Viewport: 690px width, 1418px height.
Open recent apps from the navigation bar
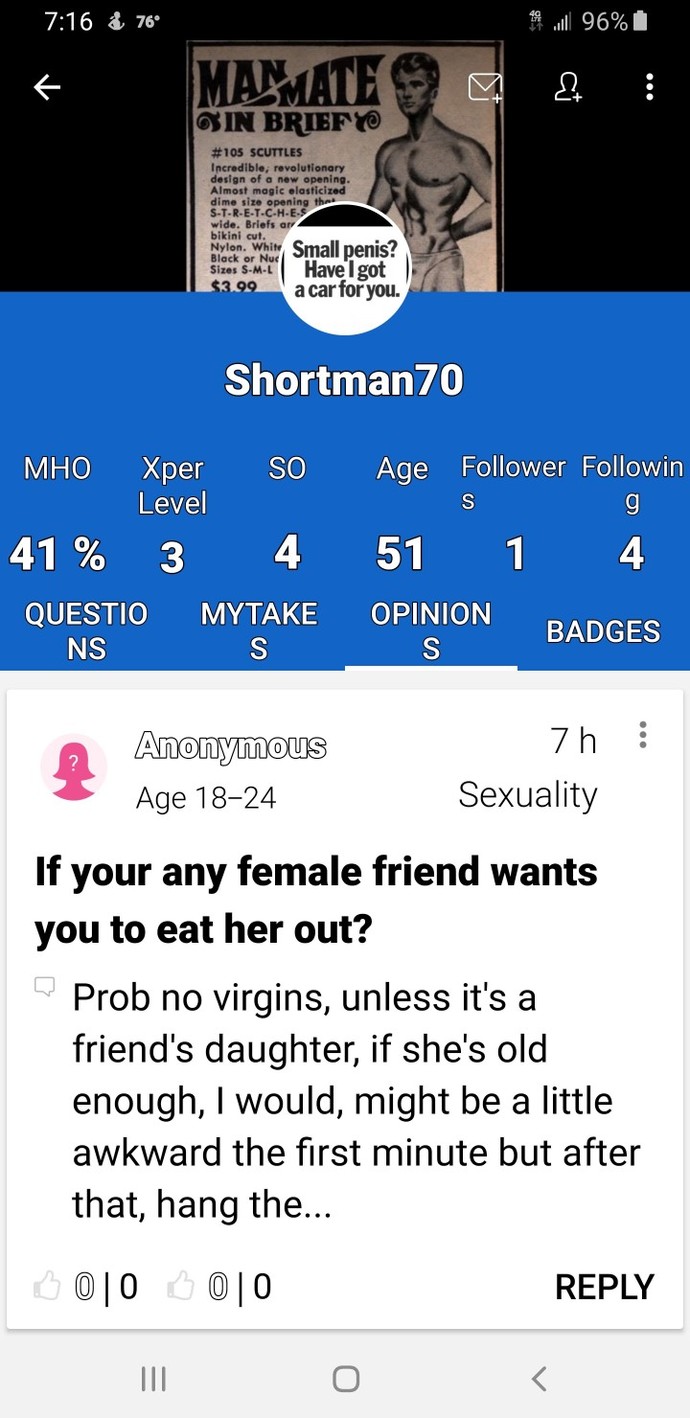click(x=153, y=1379)
